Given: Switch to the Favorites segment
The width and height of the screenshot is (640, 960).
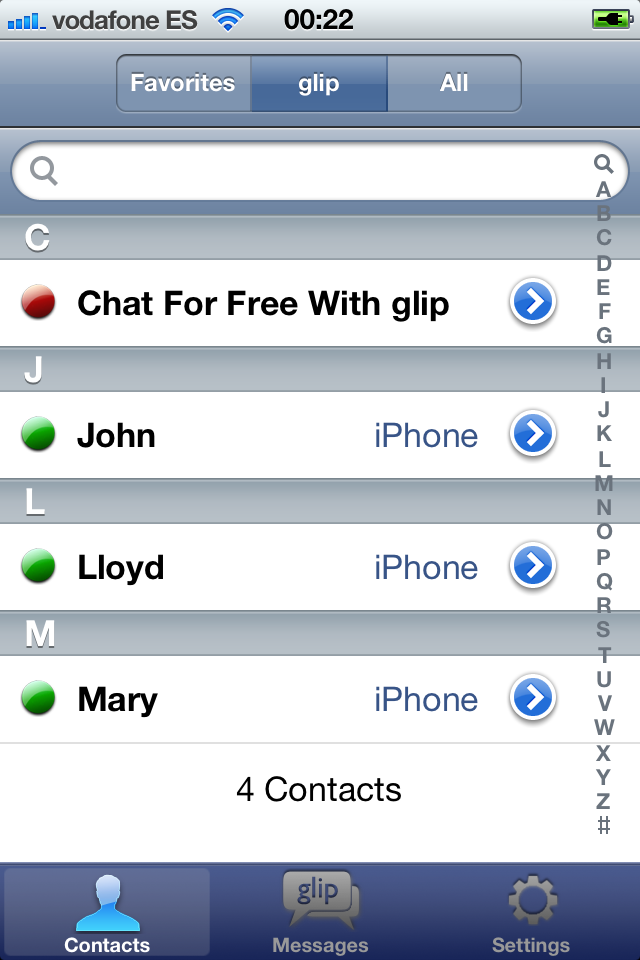Looking at the screenshot, I should click(183, 84).
